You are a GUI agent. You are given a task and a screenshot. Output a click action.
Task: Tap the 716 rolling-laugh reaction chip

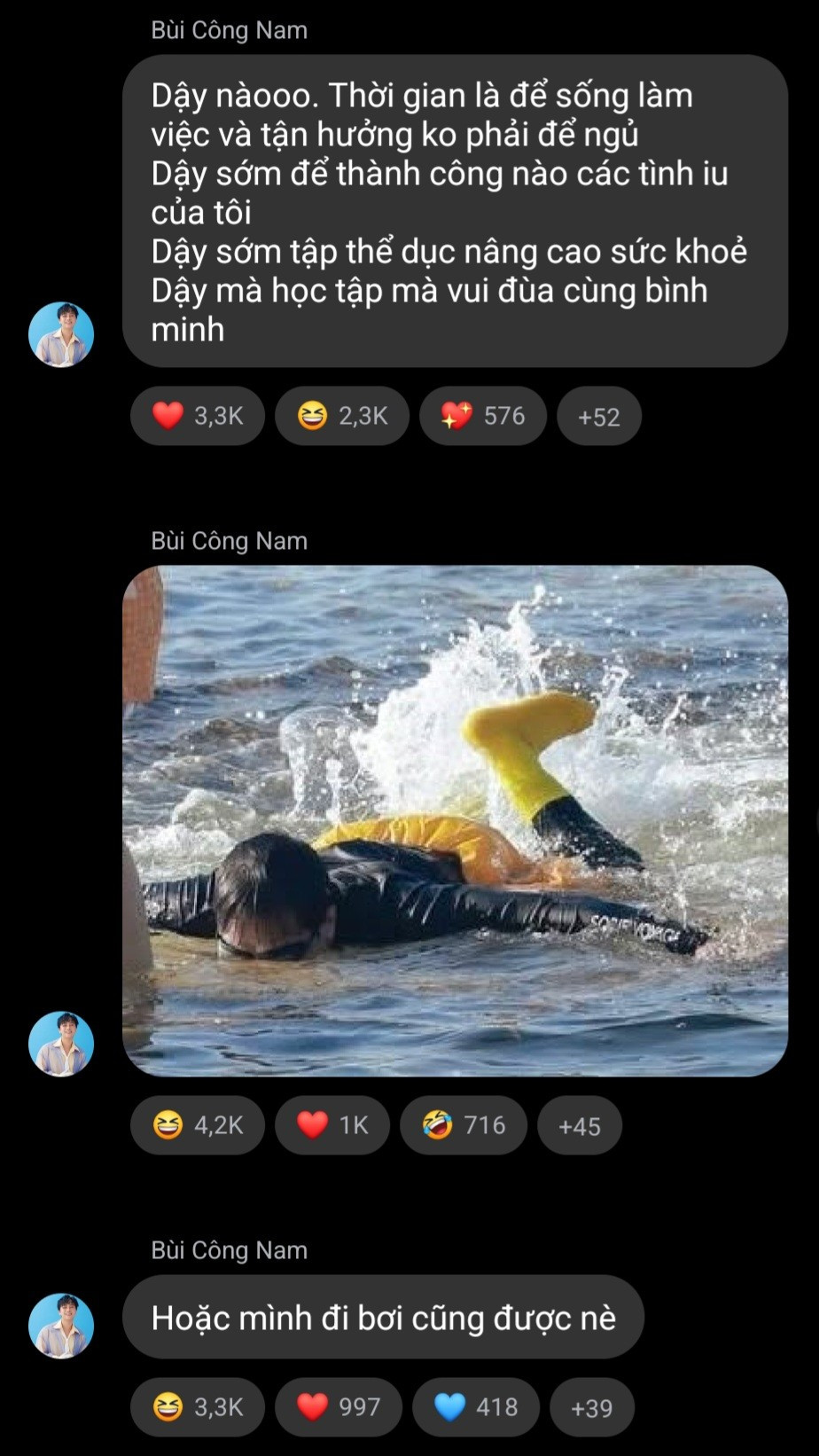[x=463, y=1125]
